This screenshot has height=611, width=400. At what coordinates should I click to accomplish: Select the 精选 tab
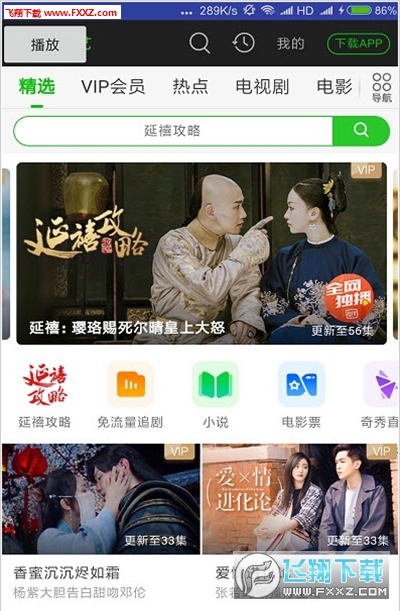37,86
